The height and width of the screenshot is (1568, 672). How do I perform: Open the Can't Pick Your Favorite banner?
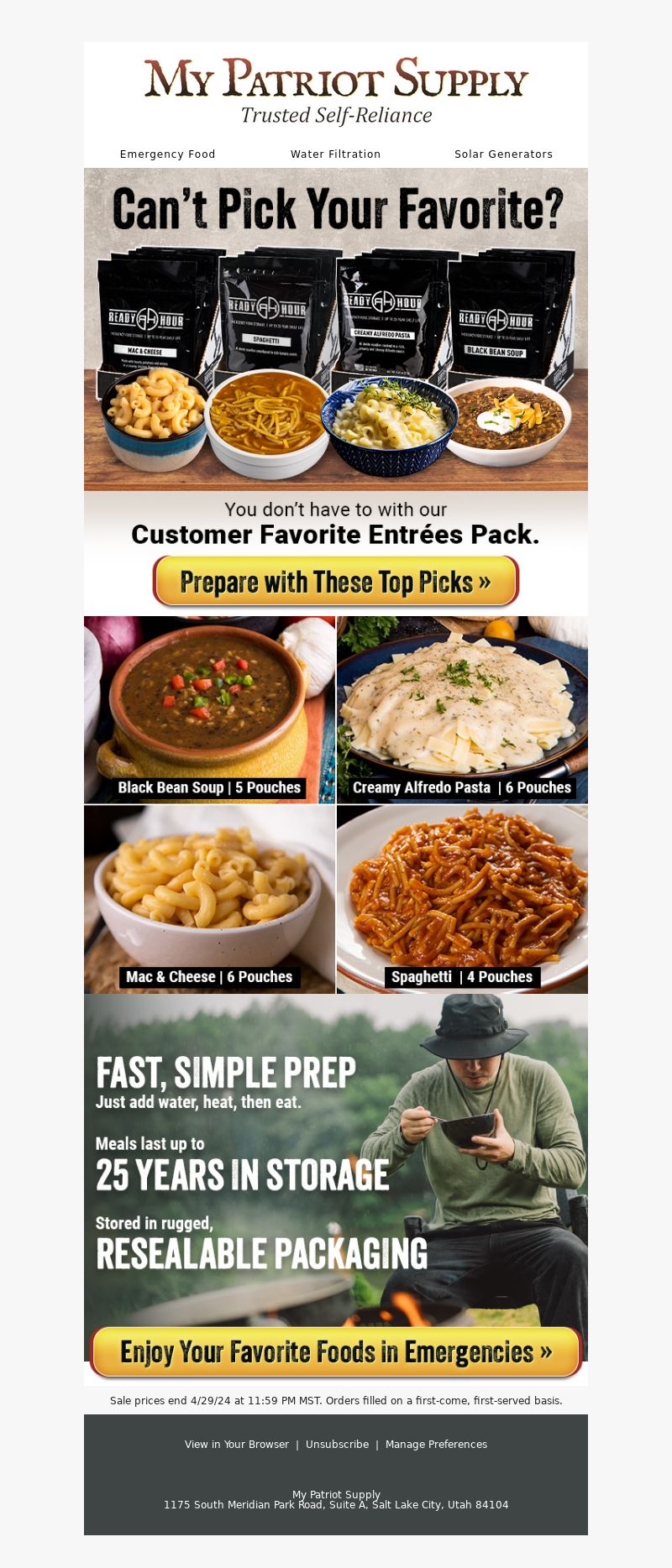pos(335,327)
